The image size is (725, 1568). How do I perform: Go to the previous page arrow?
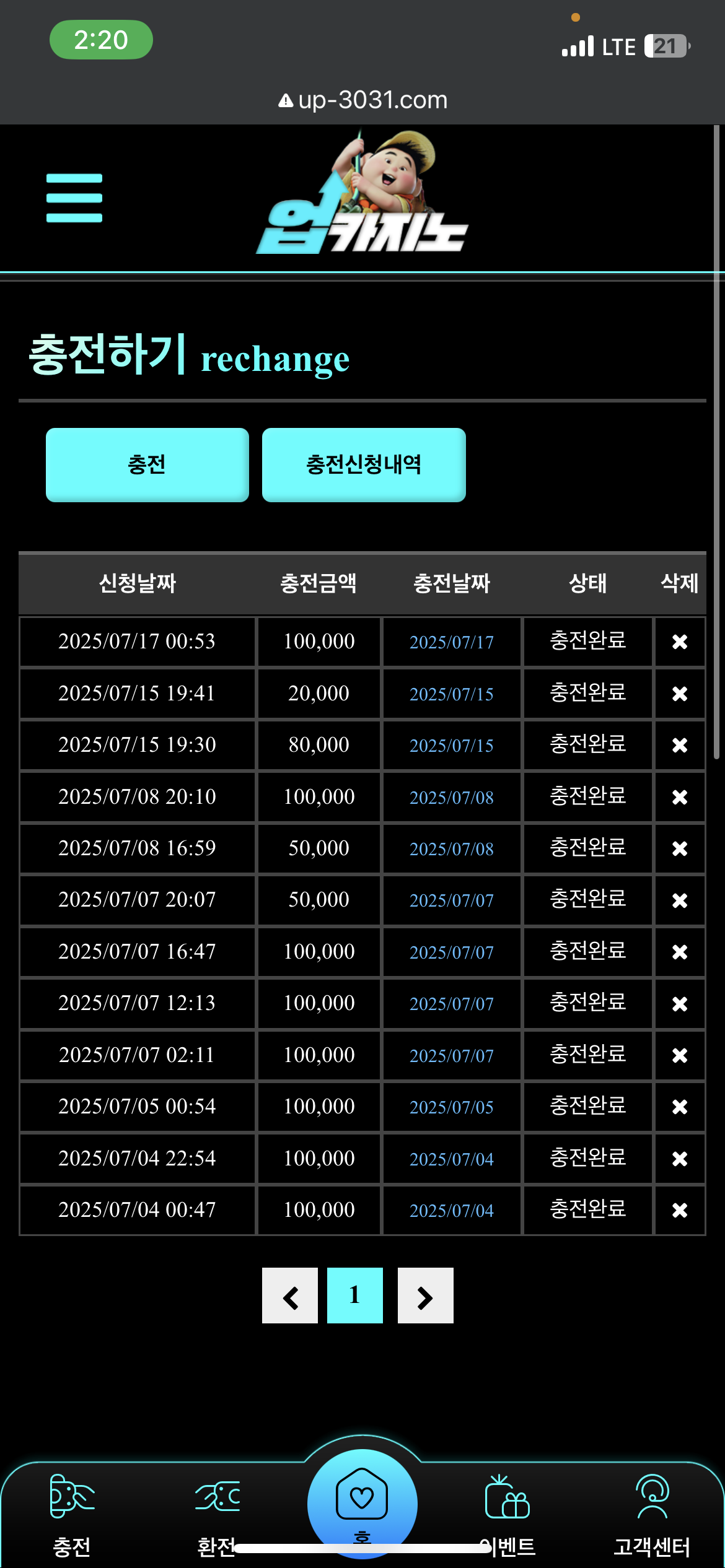(x=290, y=1296)
